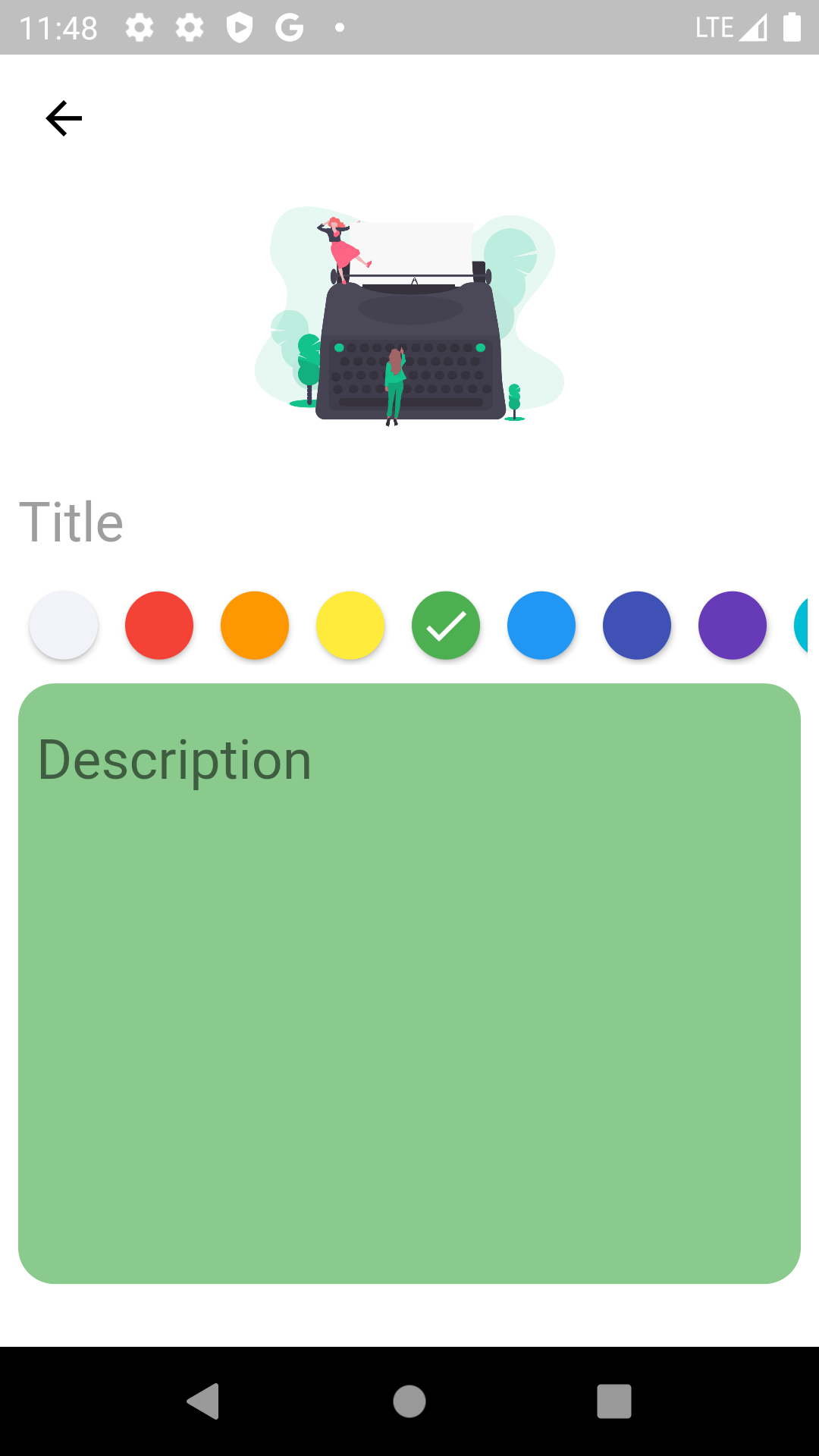The width and height of the screenshot is (819, 1456).
Task: Tap the system home button
Action: pyautogui.click(x=409, y=1401)
